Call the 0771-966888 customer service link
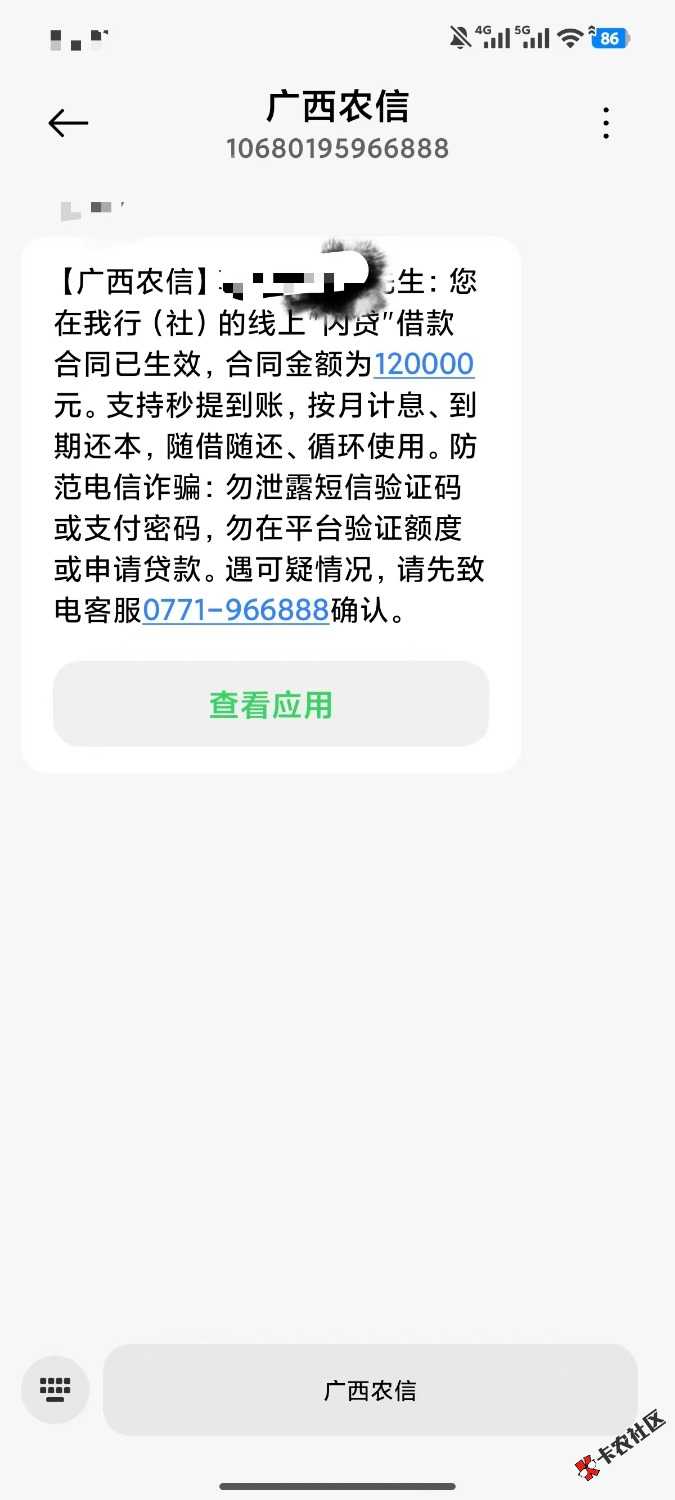 (x=236, y=610)
